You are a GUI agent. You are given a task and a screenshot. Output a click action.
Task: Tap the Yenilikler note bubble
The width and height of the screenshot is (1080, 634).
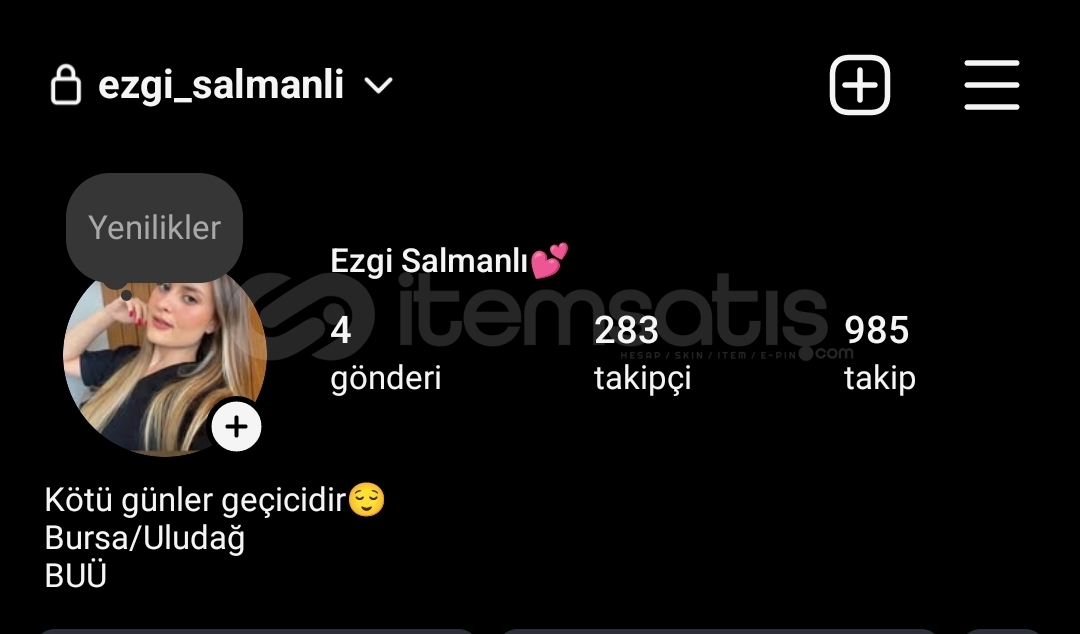point(154,228)
